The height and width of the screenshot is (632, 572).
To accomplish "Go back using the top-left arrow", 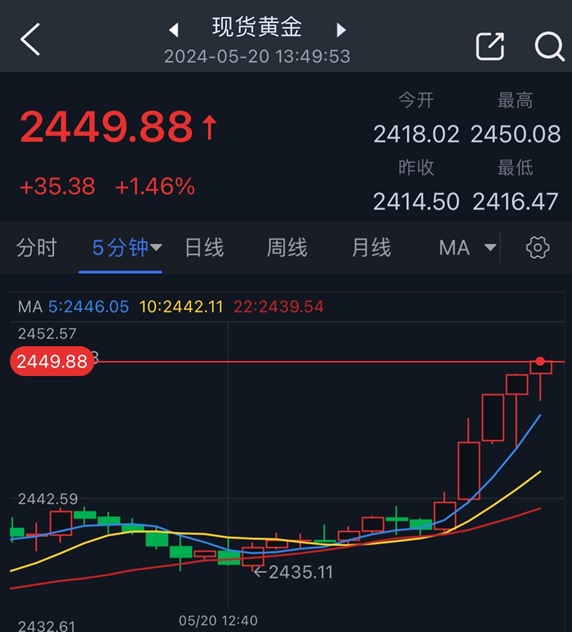I will 30,39.
